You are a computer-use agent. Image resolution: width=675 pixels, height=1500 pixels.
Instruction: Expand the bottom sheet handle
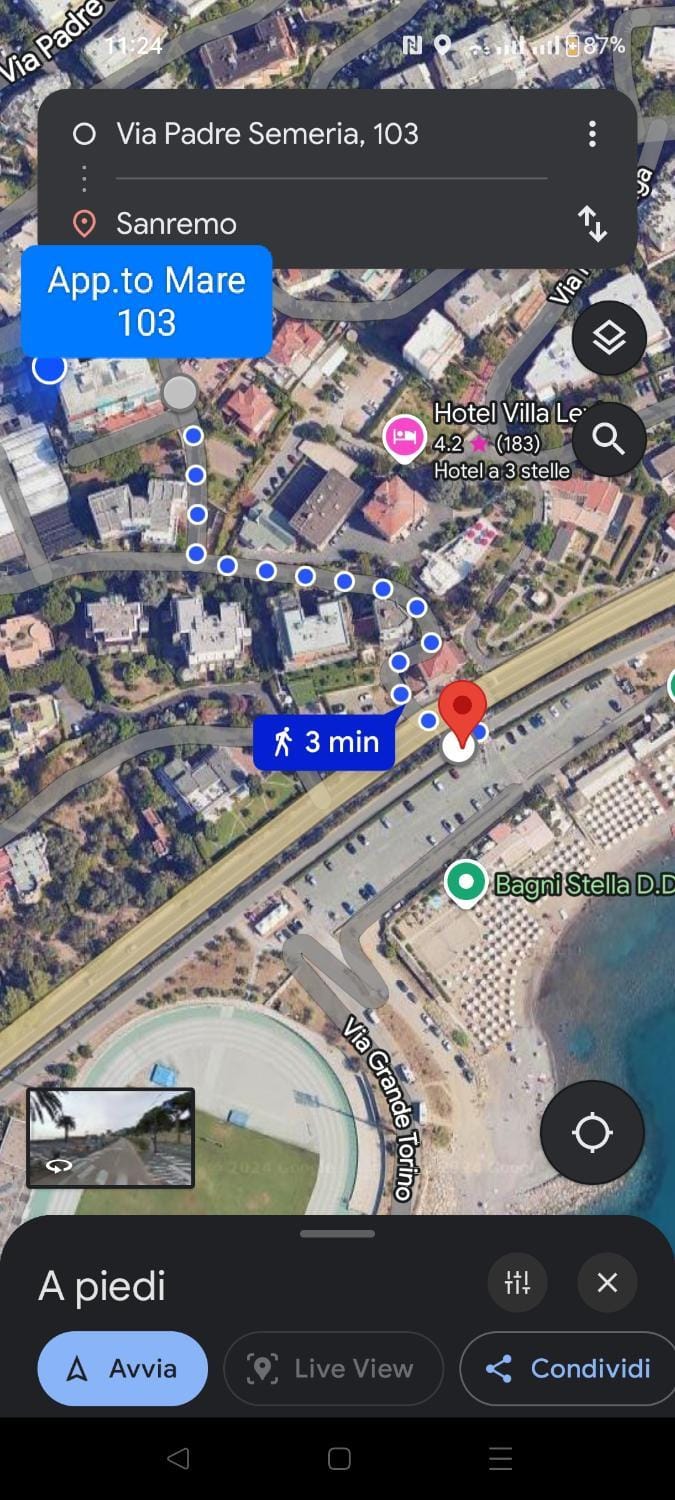click(337, 1233)
